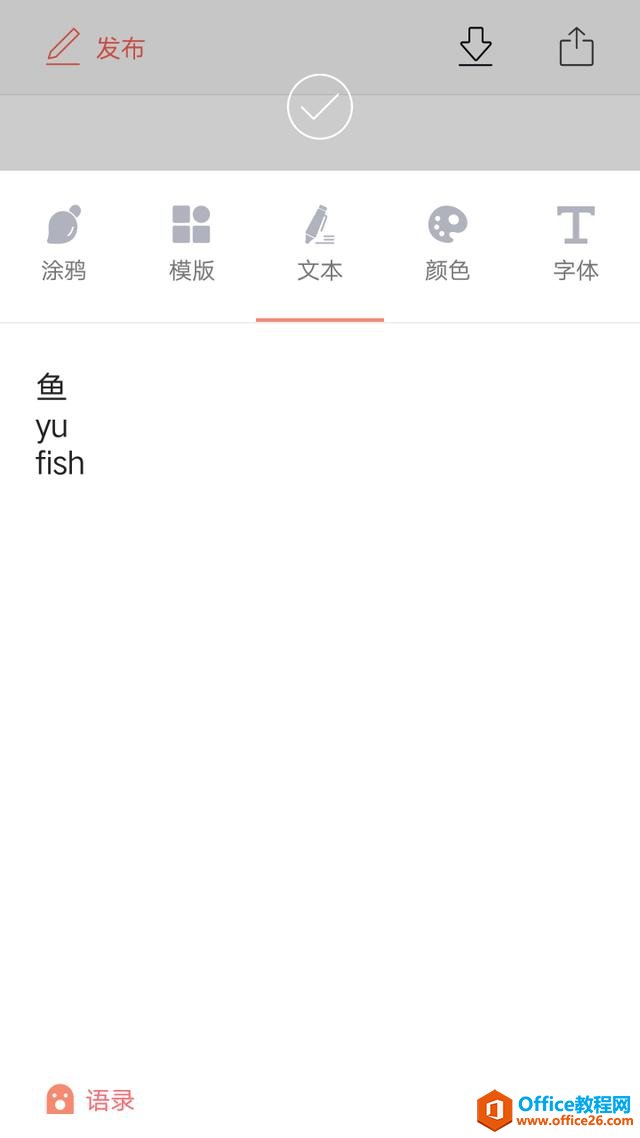This screenshot has height=1138, width=640.
Task: Switch to the 涂鸦 doodle tab
Action: point(64,244)
